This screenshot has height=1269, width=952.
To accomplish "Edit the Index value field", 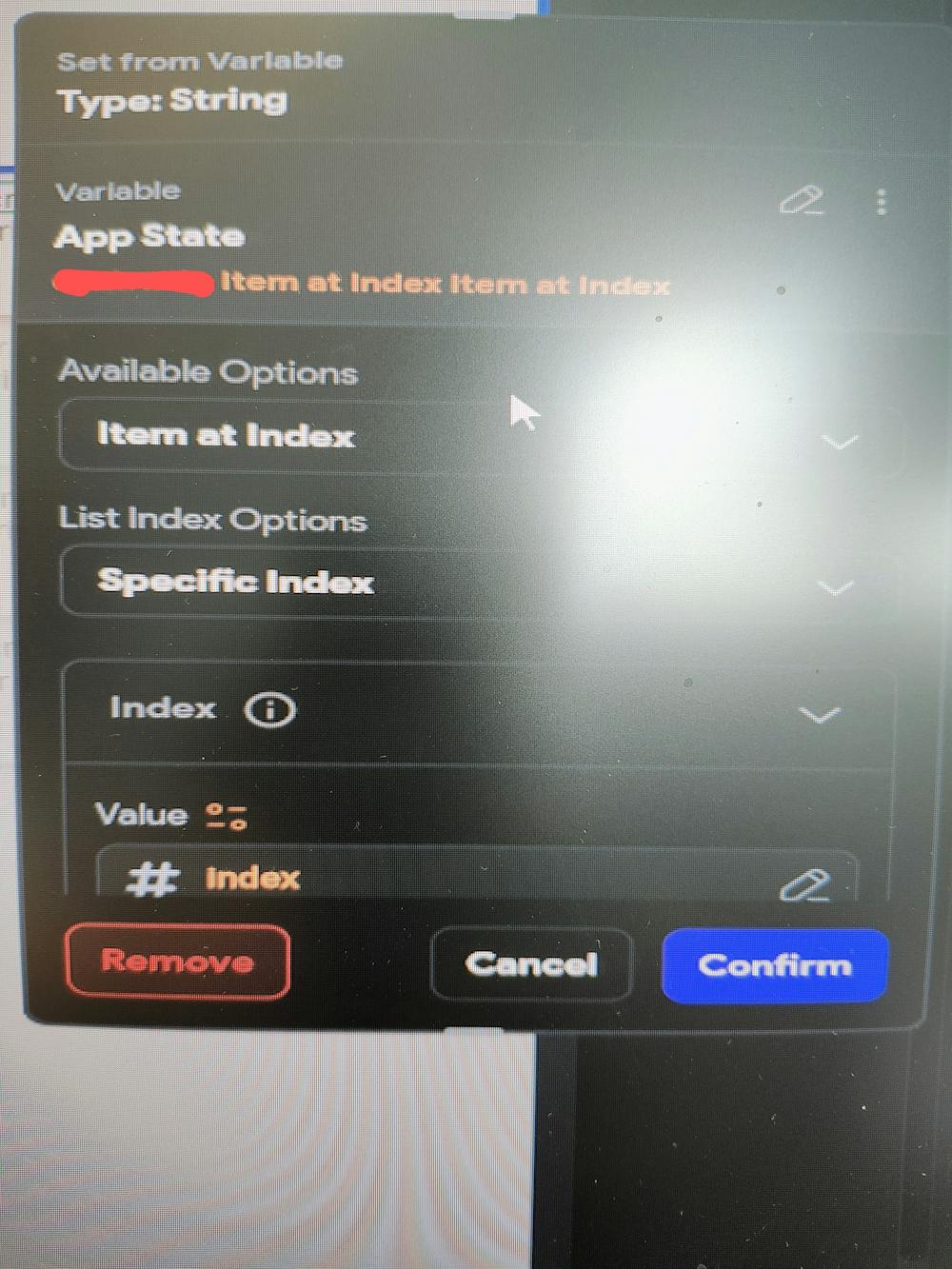I will pyautogui.click(x=804, y=884).
